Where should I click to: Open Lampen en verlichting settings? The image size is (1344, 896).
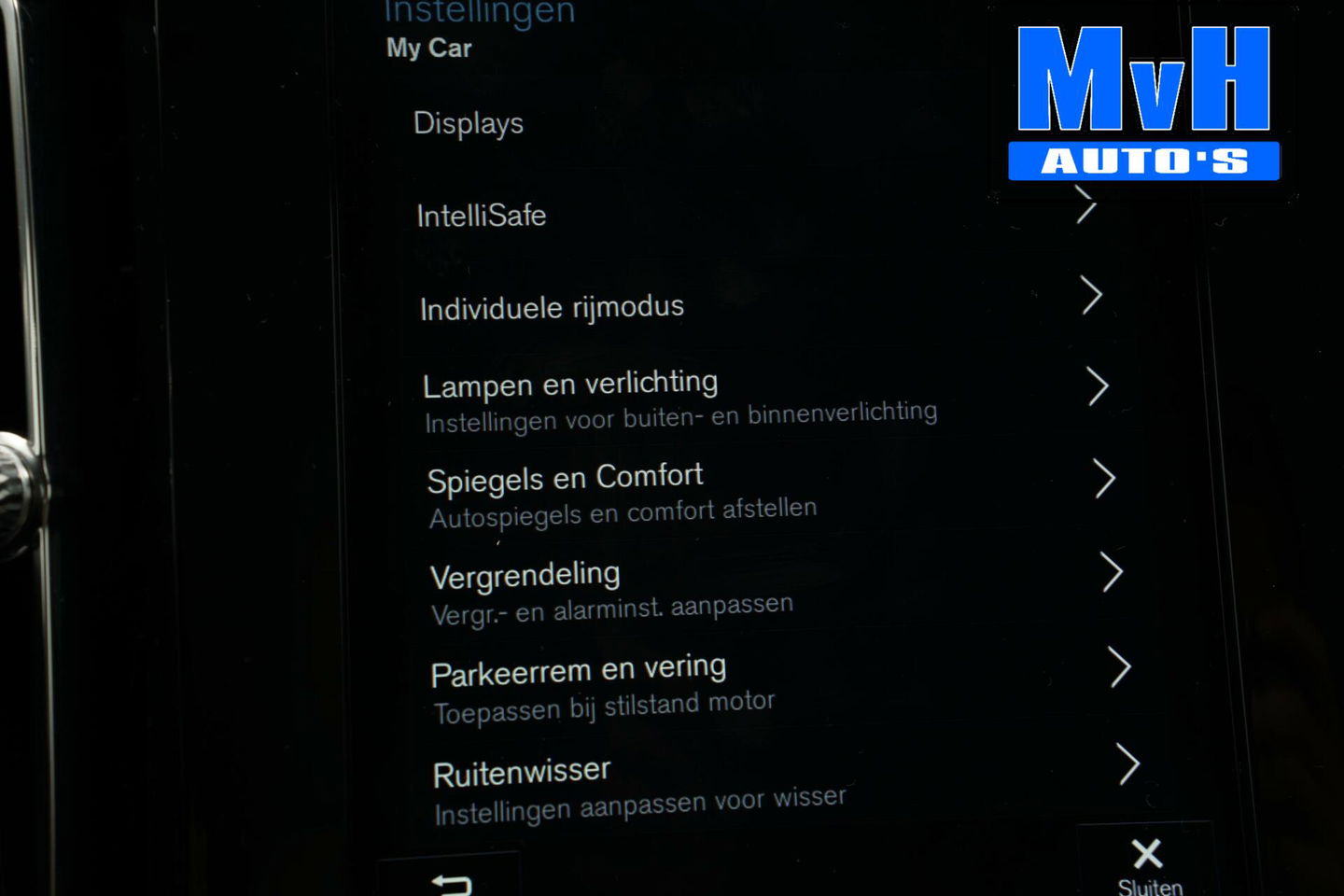point(570,385)
